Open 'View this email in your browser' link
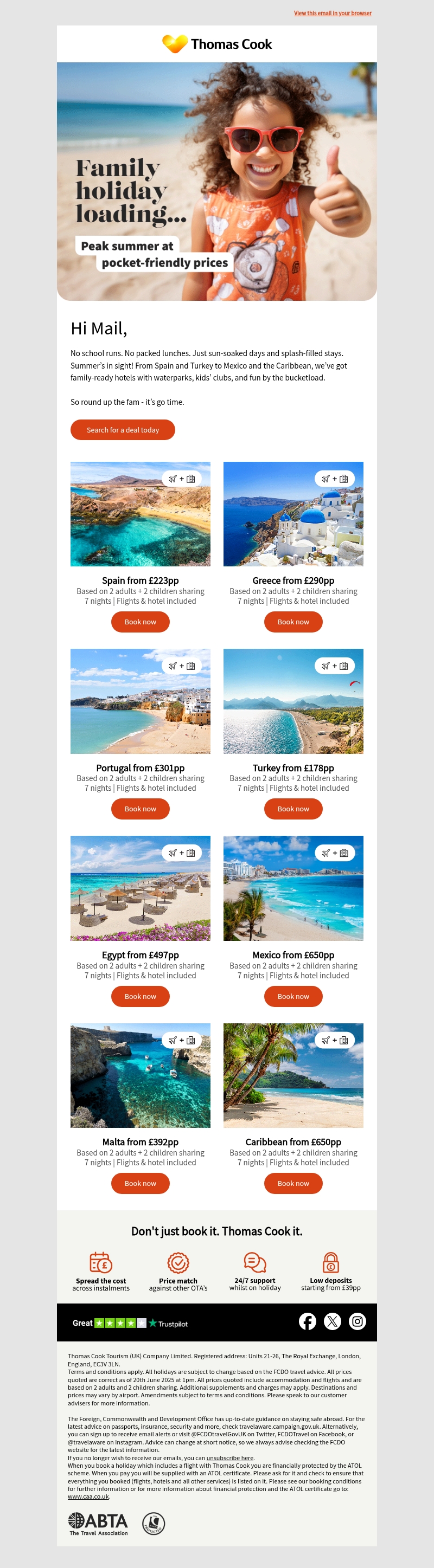 pyautogui.click(x=332, y=13)
